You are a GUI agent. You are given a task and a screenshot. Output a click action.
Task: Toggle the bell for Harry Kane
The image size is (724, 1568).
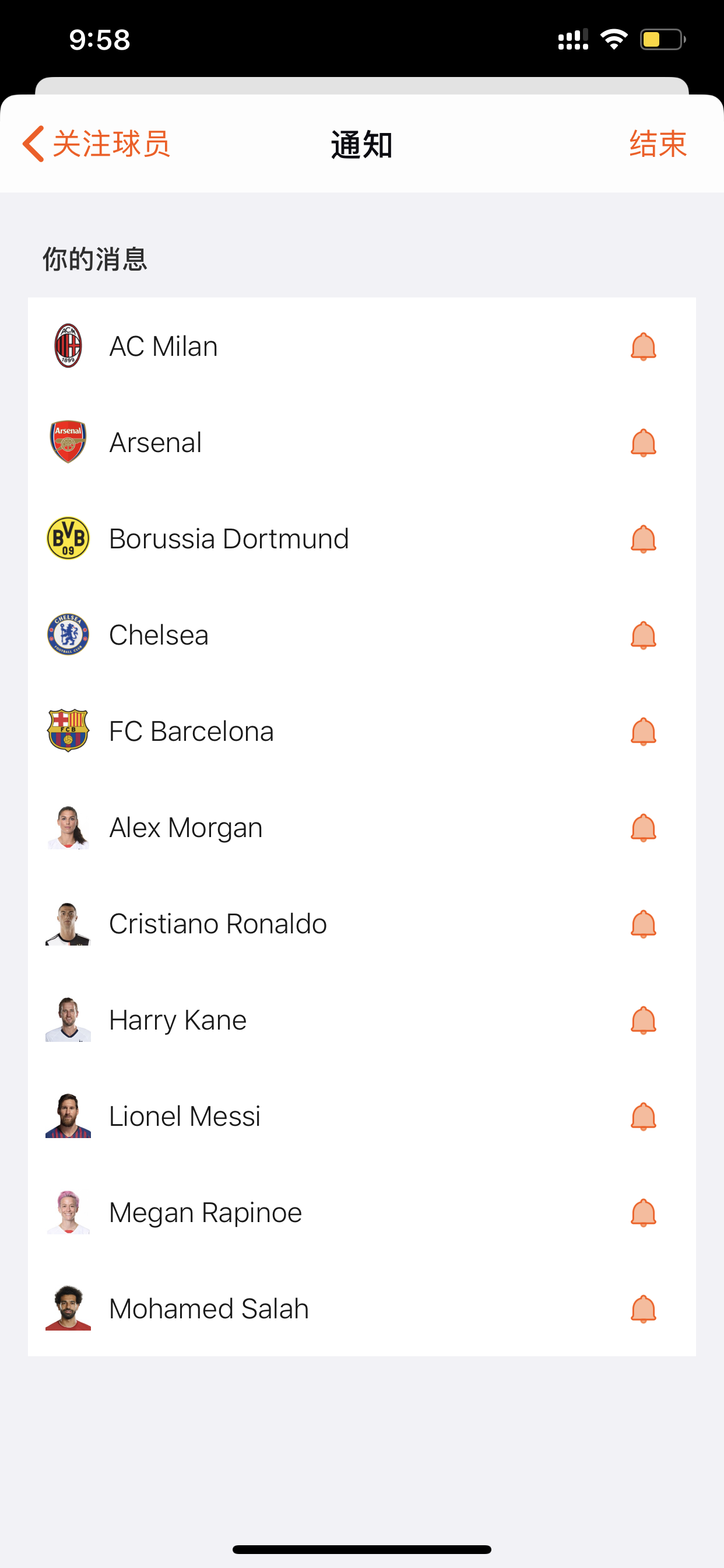[x=643, y=1020]
